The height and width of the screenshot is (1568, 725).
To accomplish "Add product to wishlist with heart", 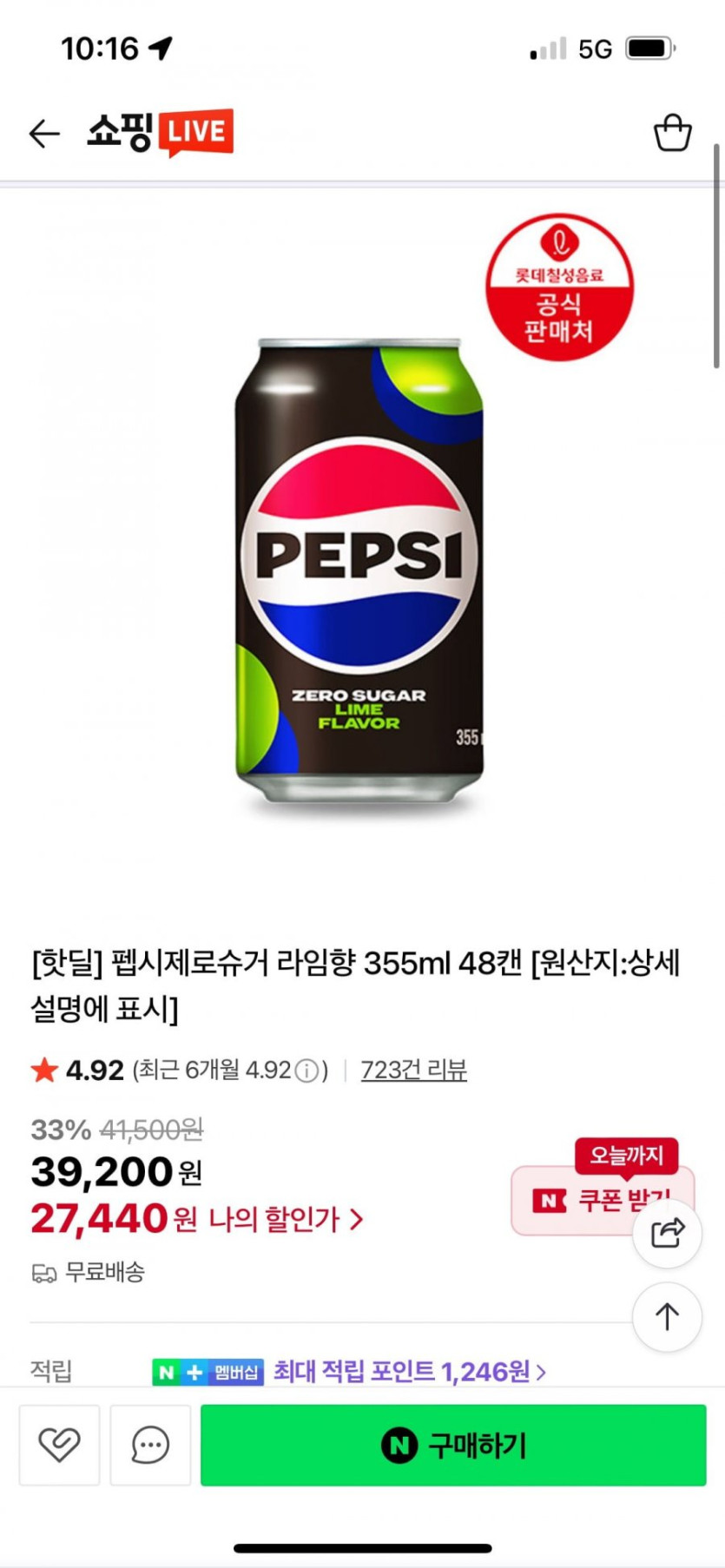I will [59, 1445].
